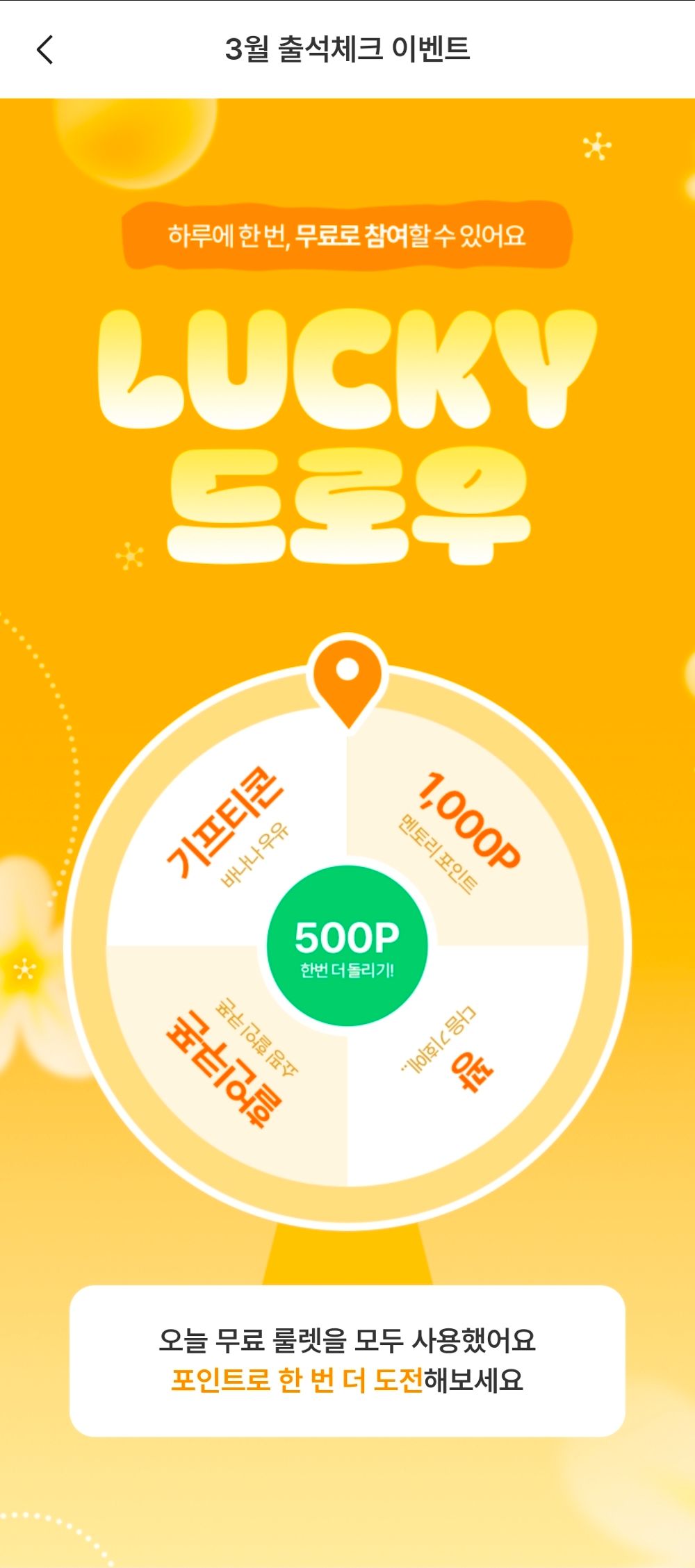
Task: Go back from the 3월 출석체크 이벤트 page
Action: click(x=45, y=50)
